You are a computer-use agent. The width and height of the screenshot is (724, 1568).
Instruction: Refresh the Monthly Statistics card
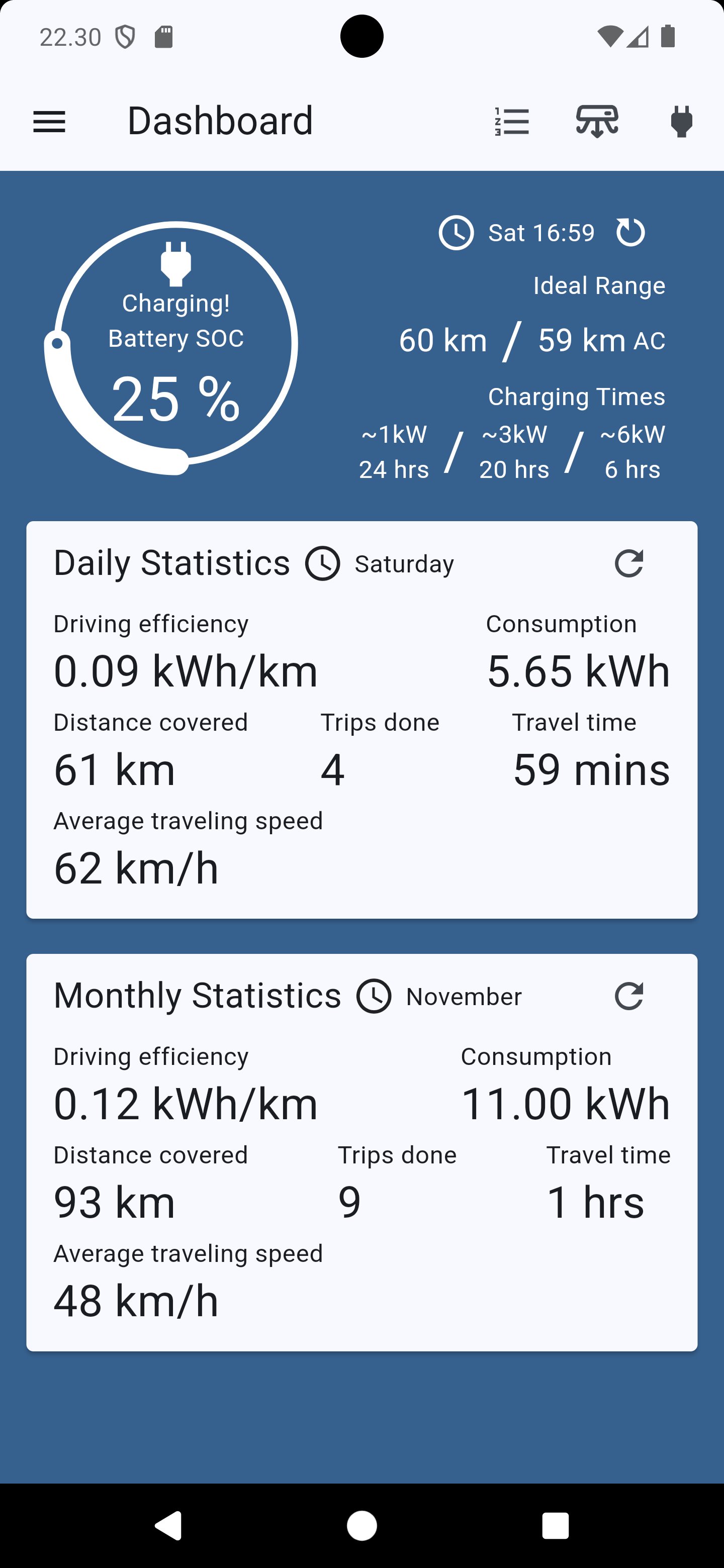629,996
